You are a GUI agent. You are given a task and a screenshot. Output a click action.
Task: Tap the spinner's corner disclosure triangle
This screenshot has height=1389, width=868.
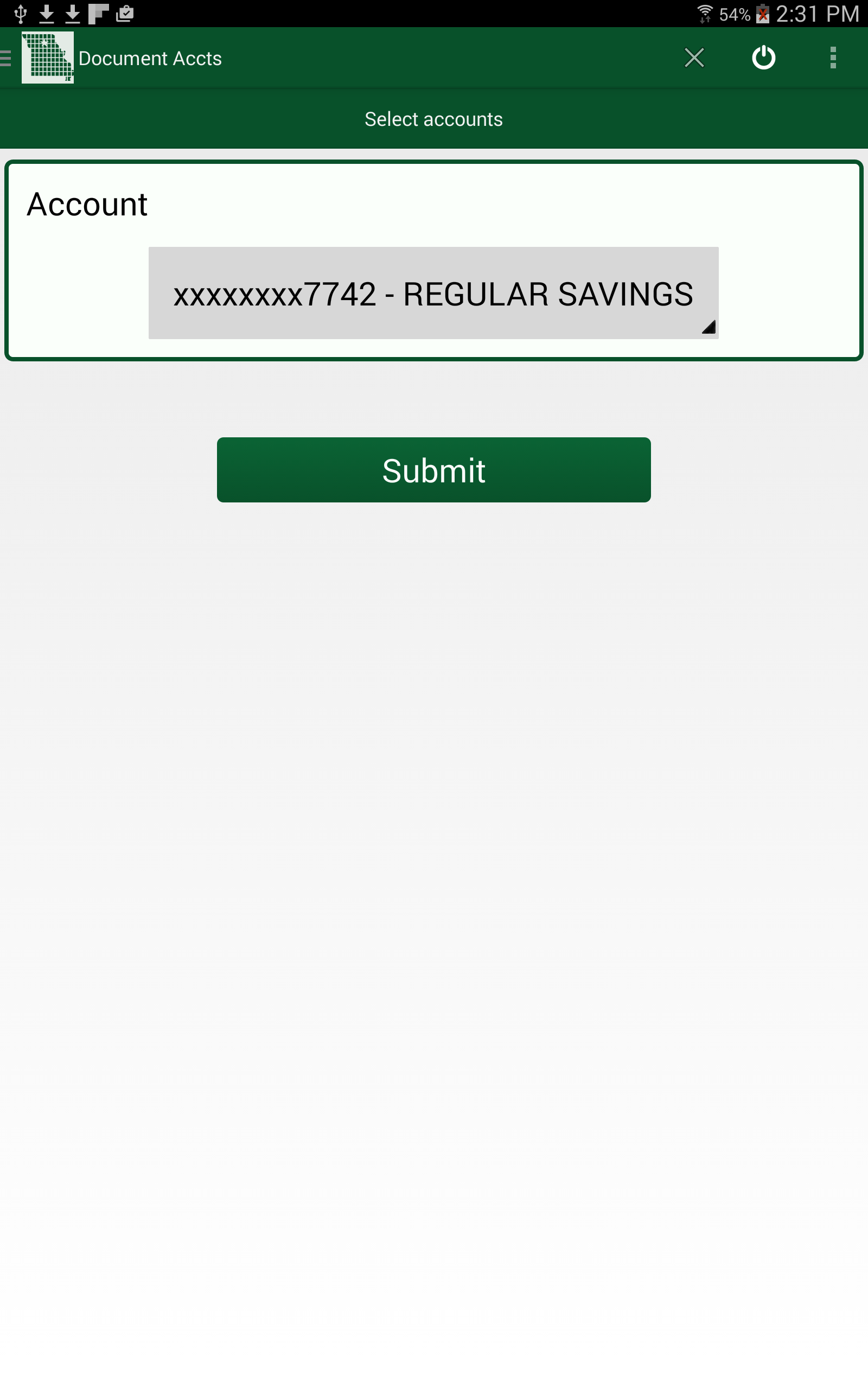click(709, 327)
